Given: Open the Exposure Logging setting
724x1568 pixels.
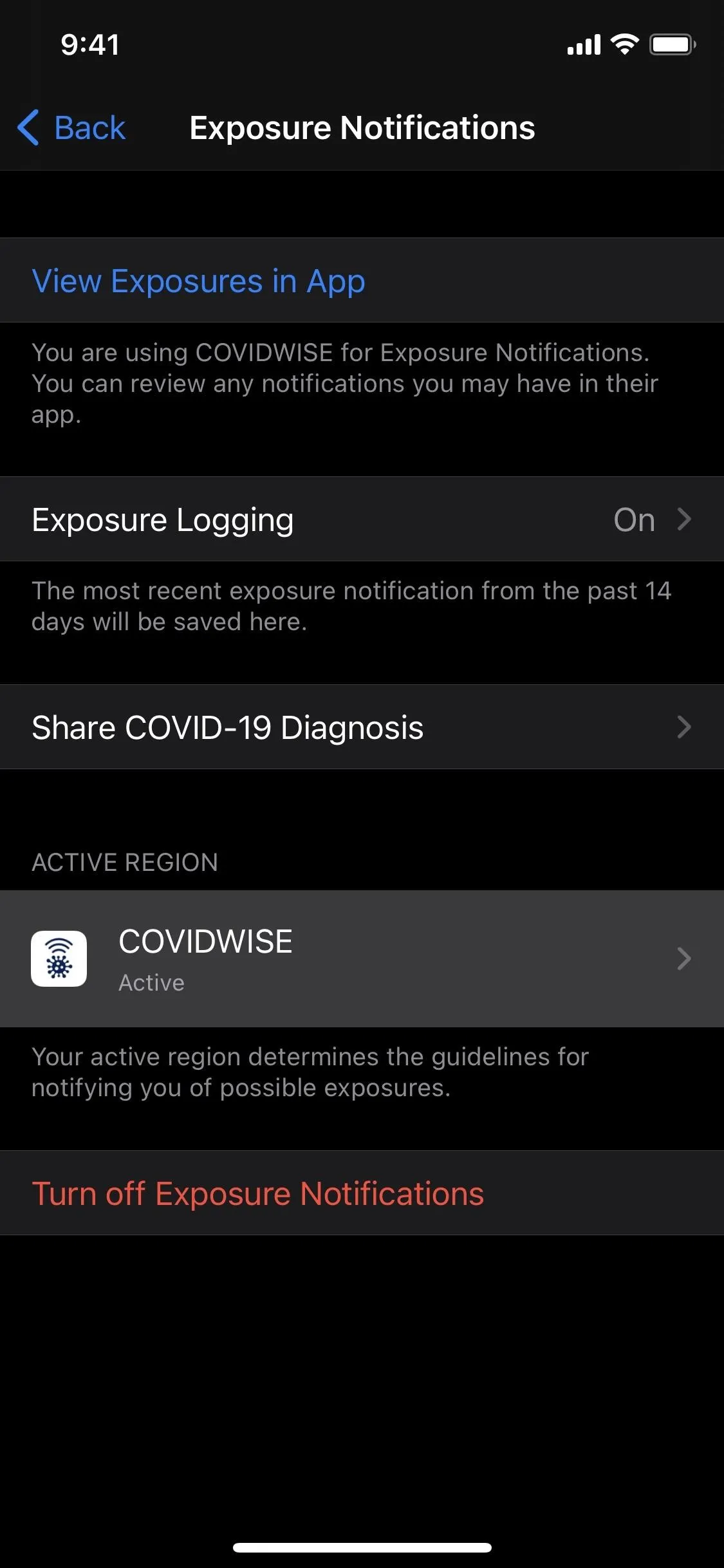Looking at the screenshot, I should coord(362,519).
